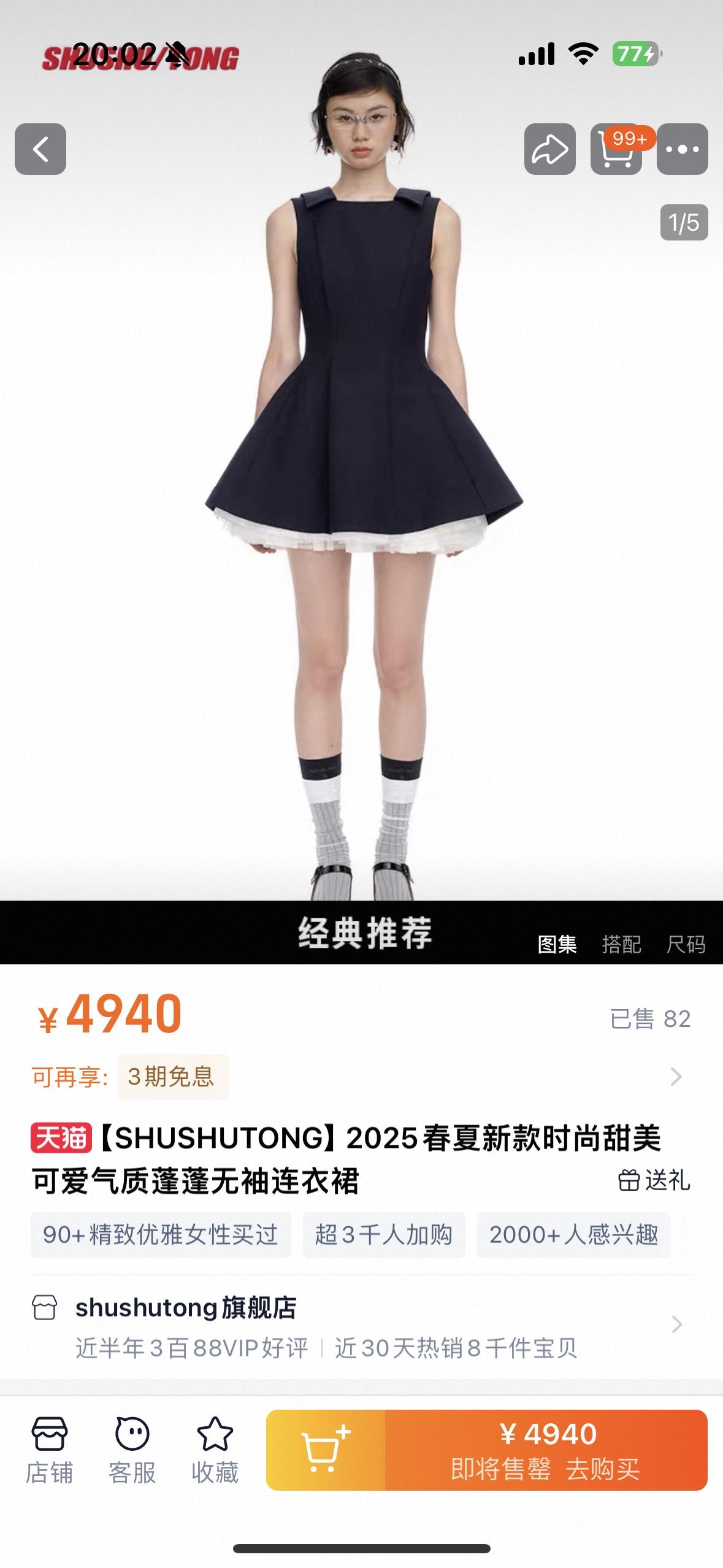Switch to the 搭配 tab
723x1568 pixels.
click(621, 944)
